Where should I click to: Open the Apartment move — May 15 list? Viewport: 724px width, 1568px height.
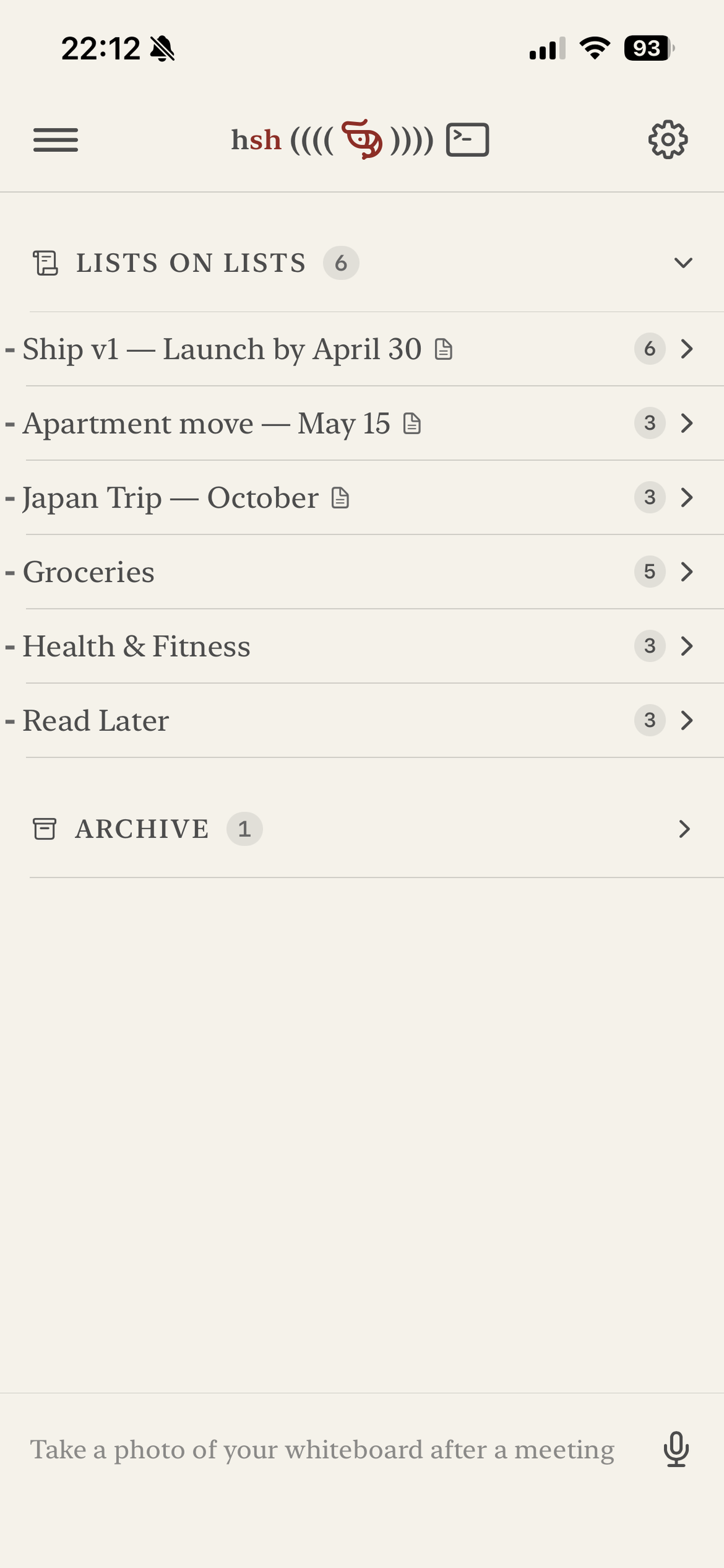click(x=206, y=423)
